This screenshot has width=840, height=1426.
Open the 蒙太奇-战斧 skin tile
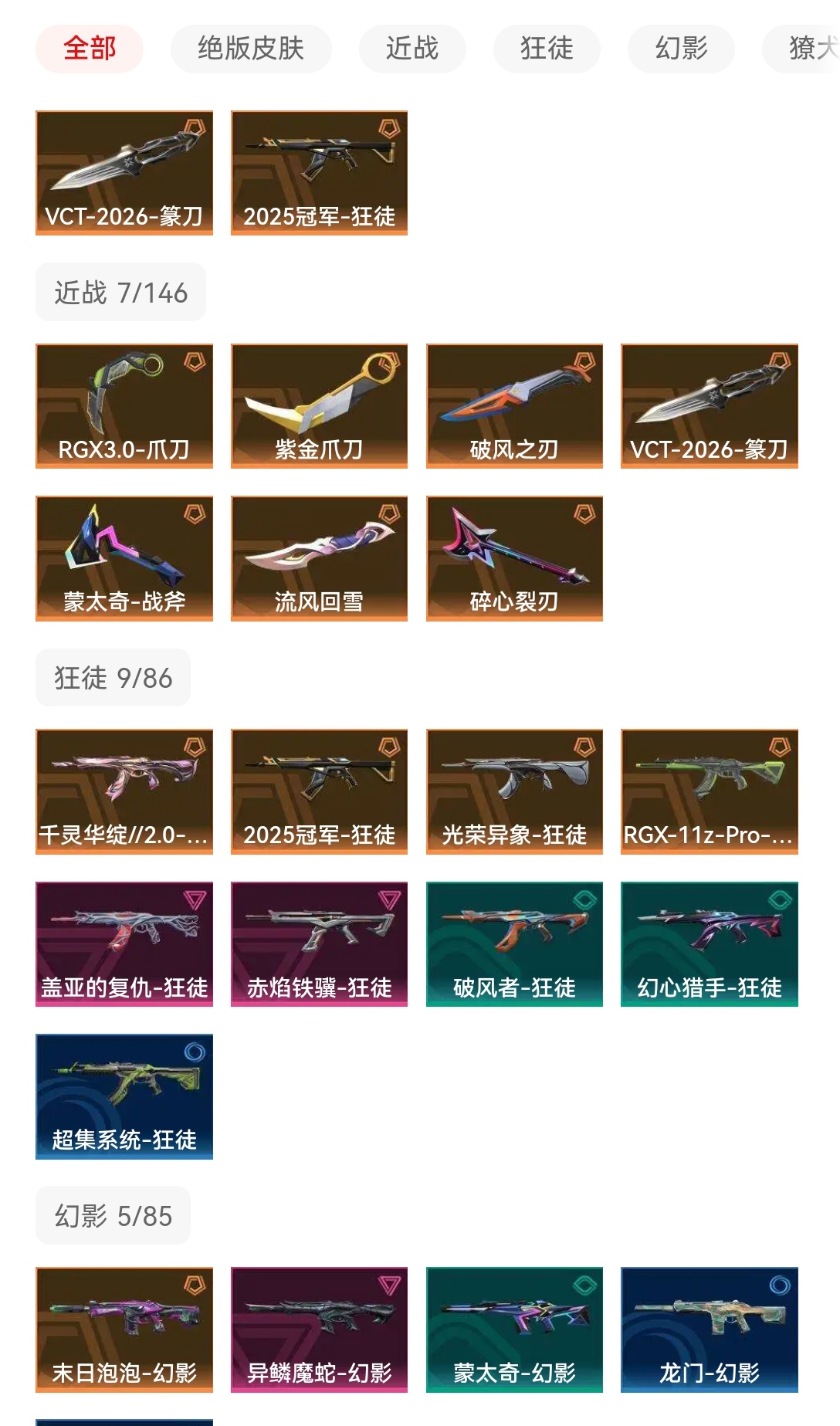124,558
